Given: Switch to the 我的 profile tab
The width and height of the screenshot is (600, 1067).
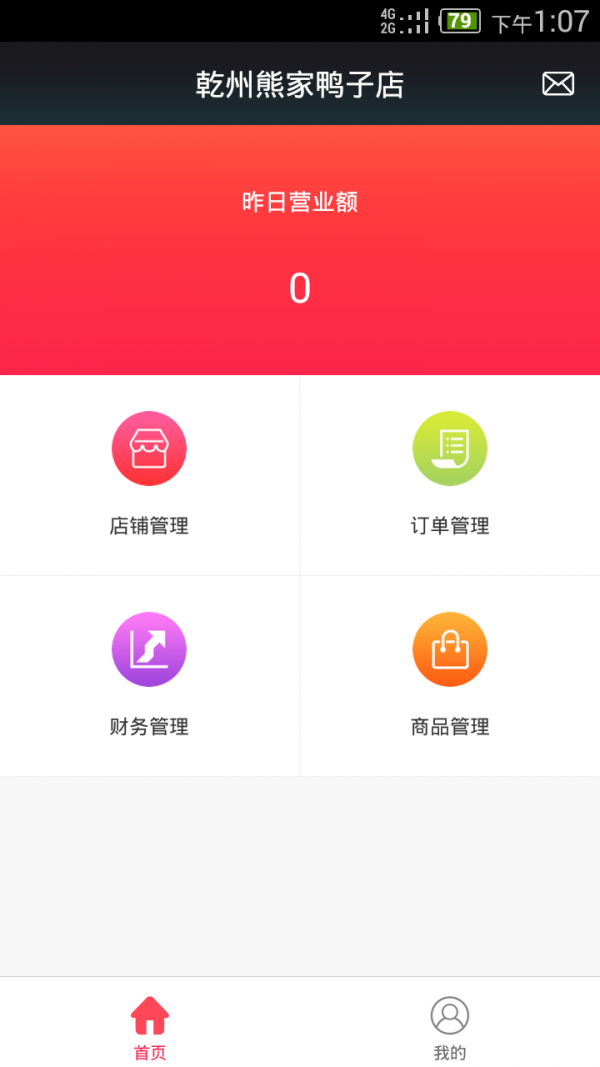Looking at the screenshot, I should (x=450, y=1026).
